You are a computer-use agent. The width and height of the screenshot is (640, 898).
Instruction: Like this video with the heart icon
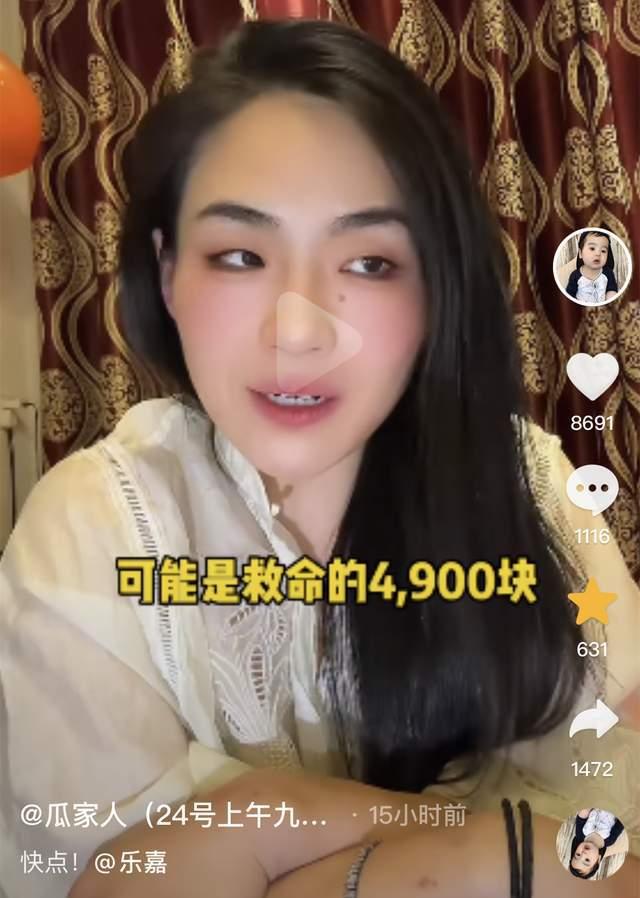click(592, 377)
